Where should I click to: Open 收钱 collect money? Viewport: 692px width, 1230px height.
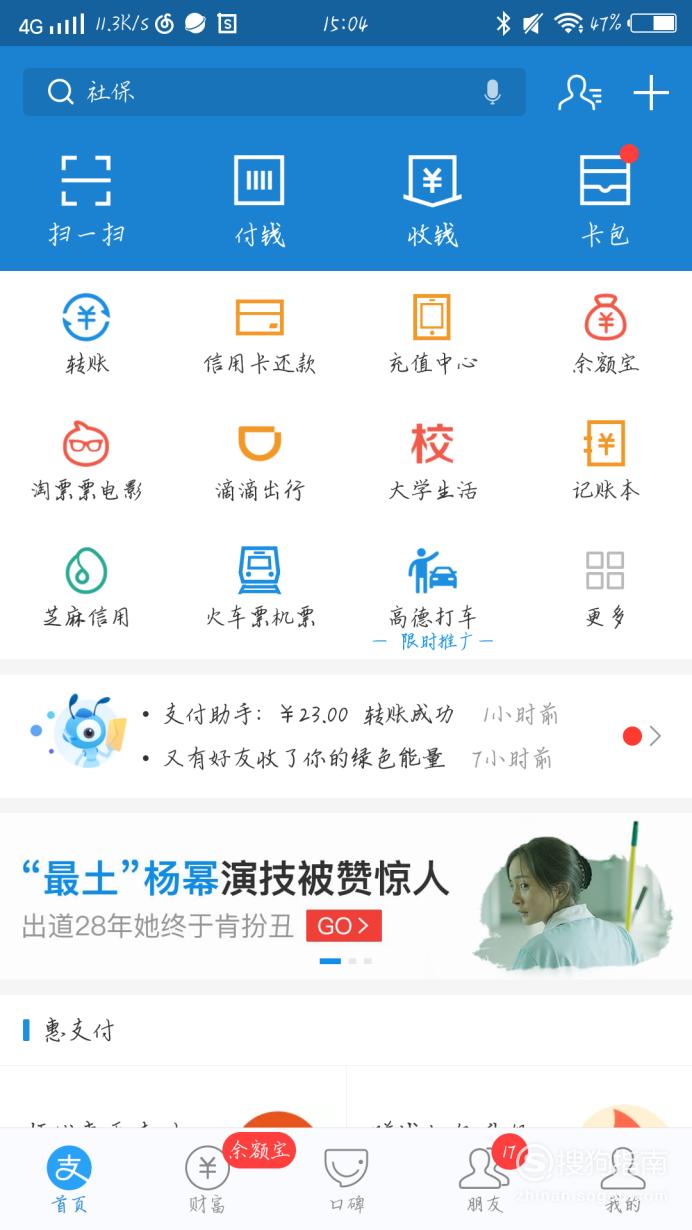(x=432, y=199)
